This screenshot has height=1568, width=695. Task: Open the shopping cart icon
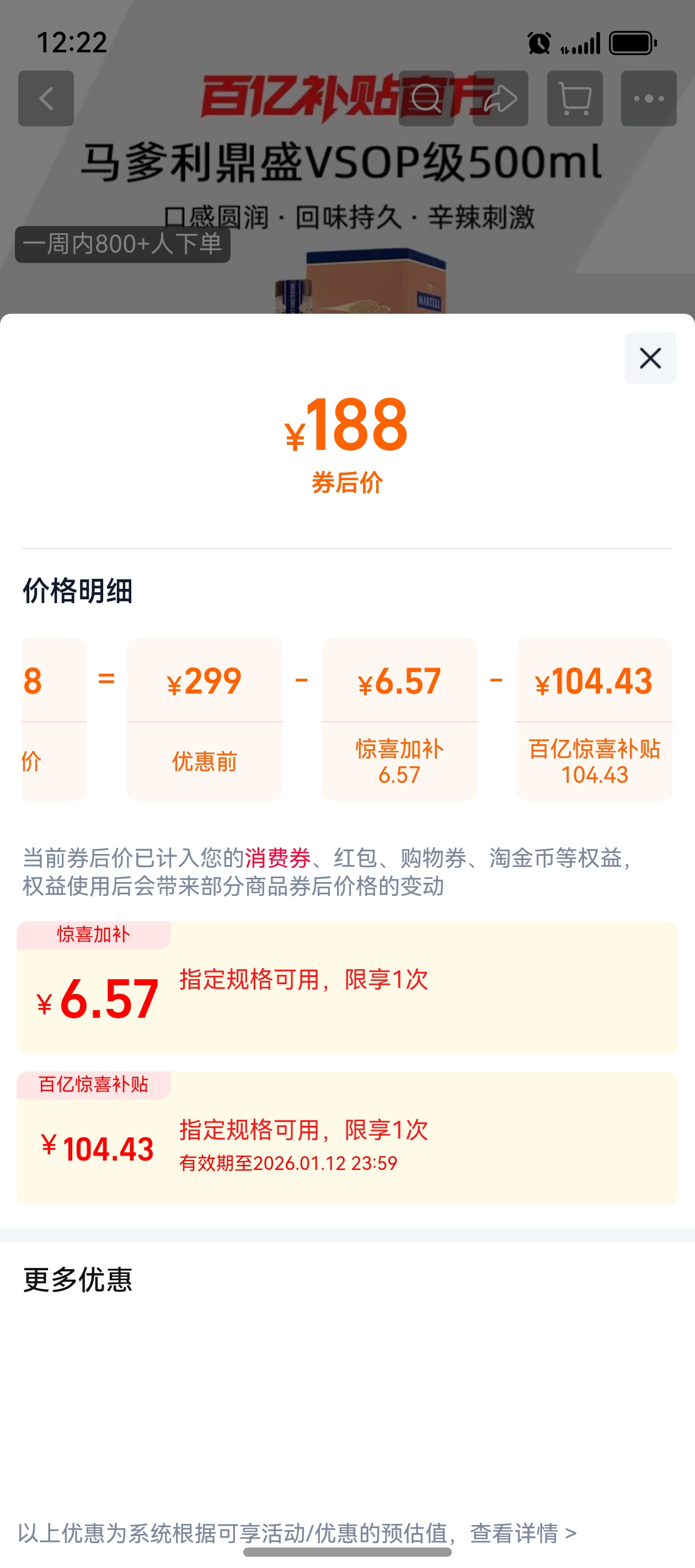click(x=575, y=98)
